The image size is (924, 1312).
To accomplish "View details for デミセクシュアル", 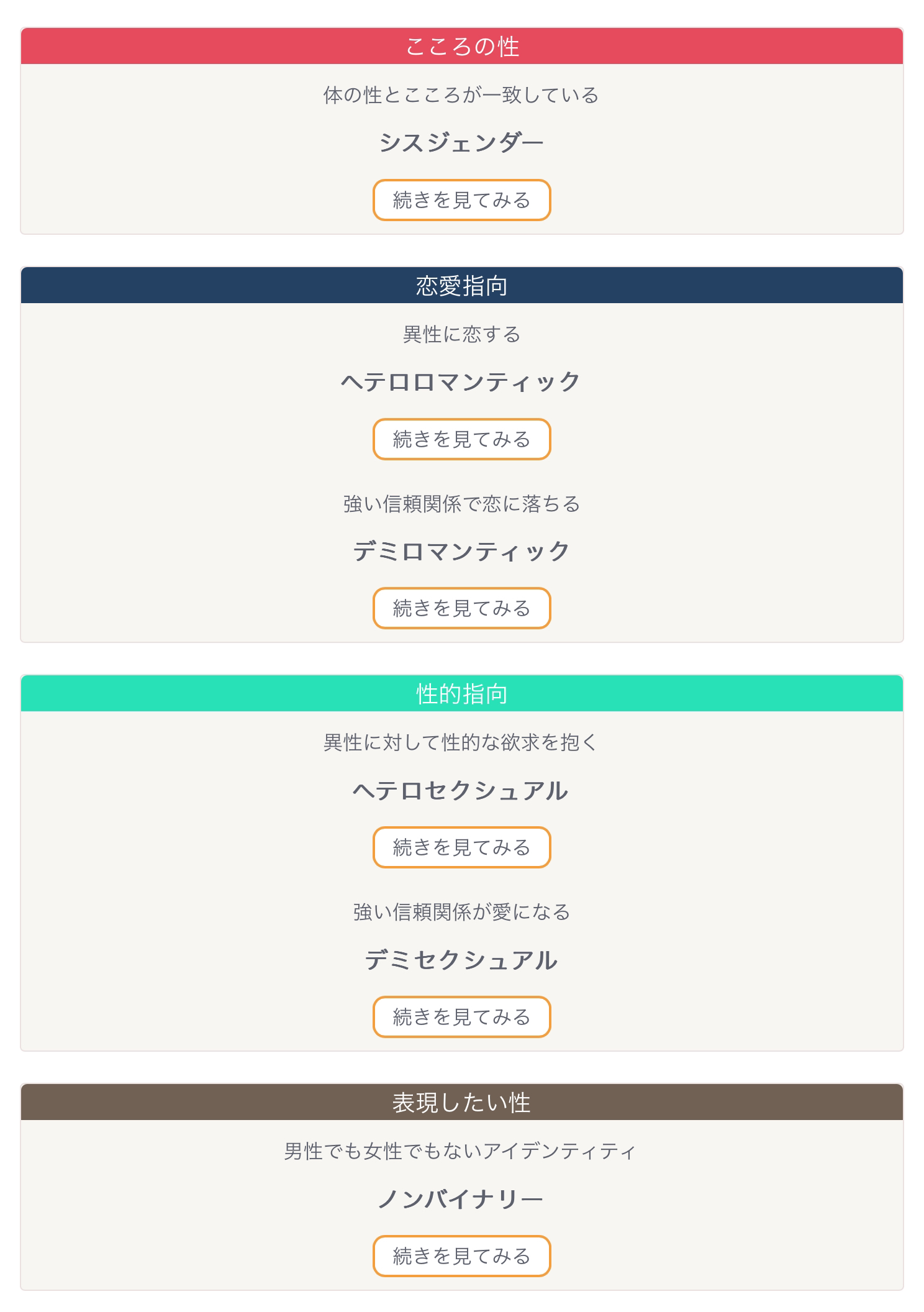I will (461, 1017).
